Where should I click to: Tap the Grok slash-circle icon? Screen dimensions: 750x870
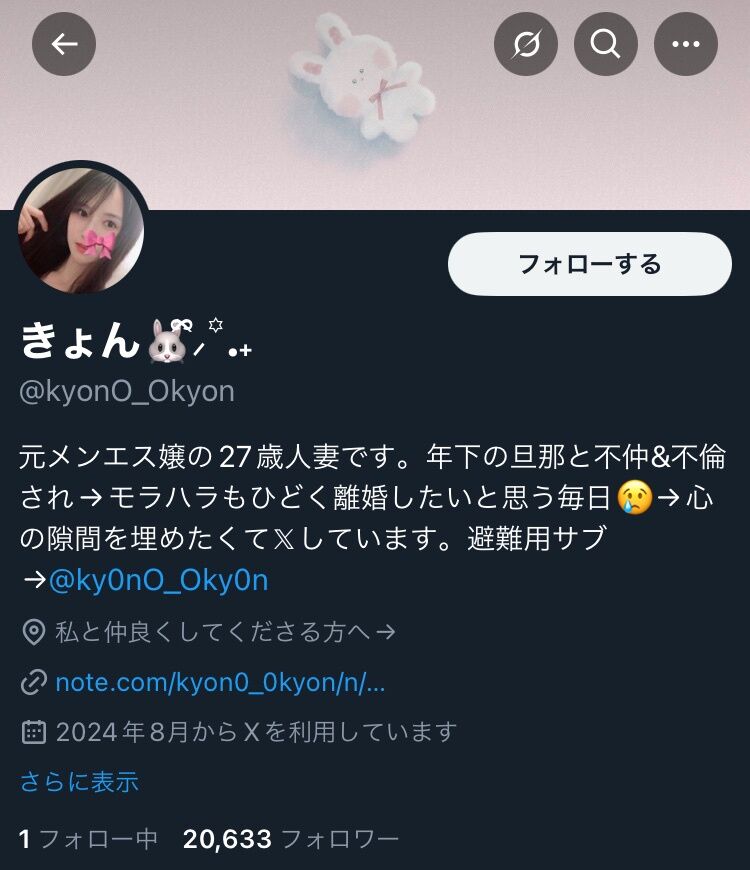(x=526, y=44)
